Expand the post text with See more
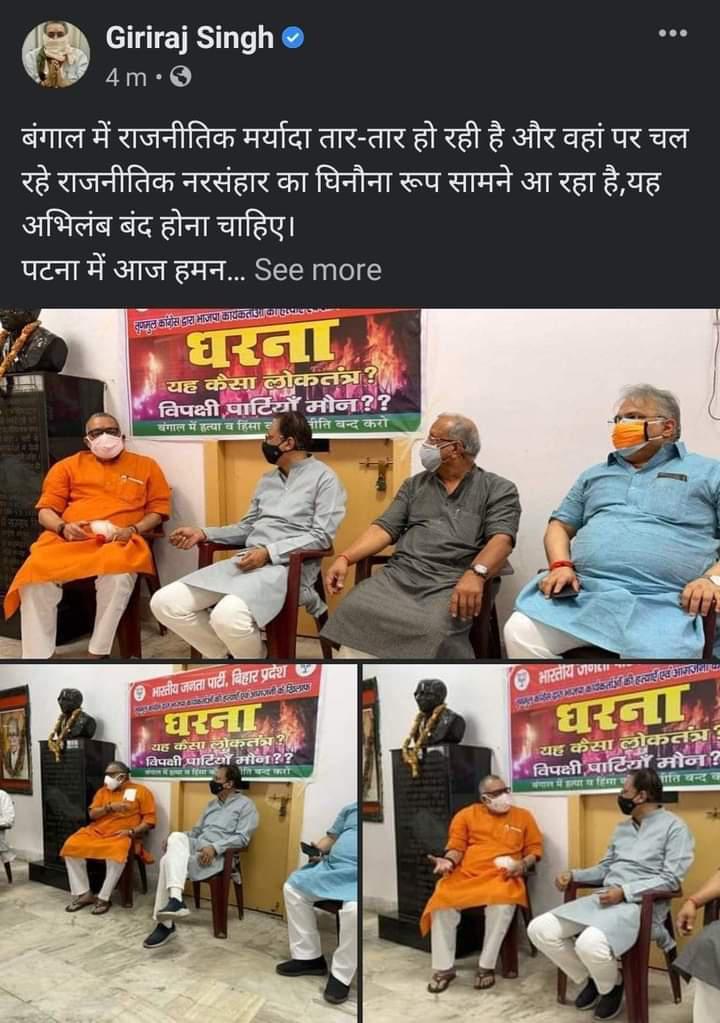Image resolution: width=720 pixels, height=1023 pixels. [x=317, y=270]
